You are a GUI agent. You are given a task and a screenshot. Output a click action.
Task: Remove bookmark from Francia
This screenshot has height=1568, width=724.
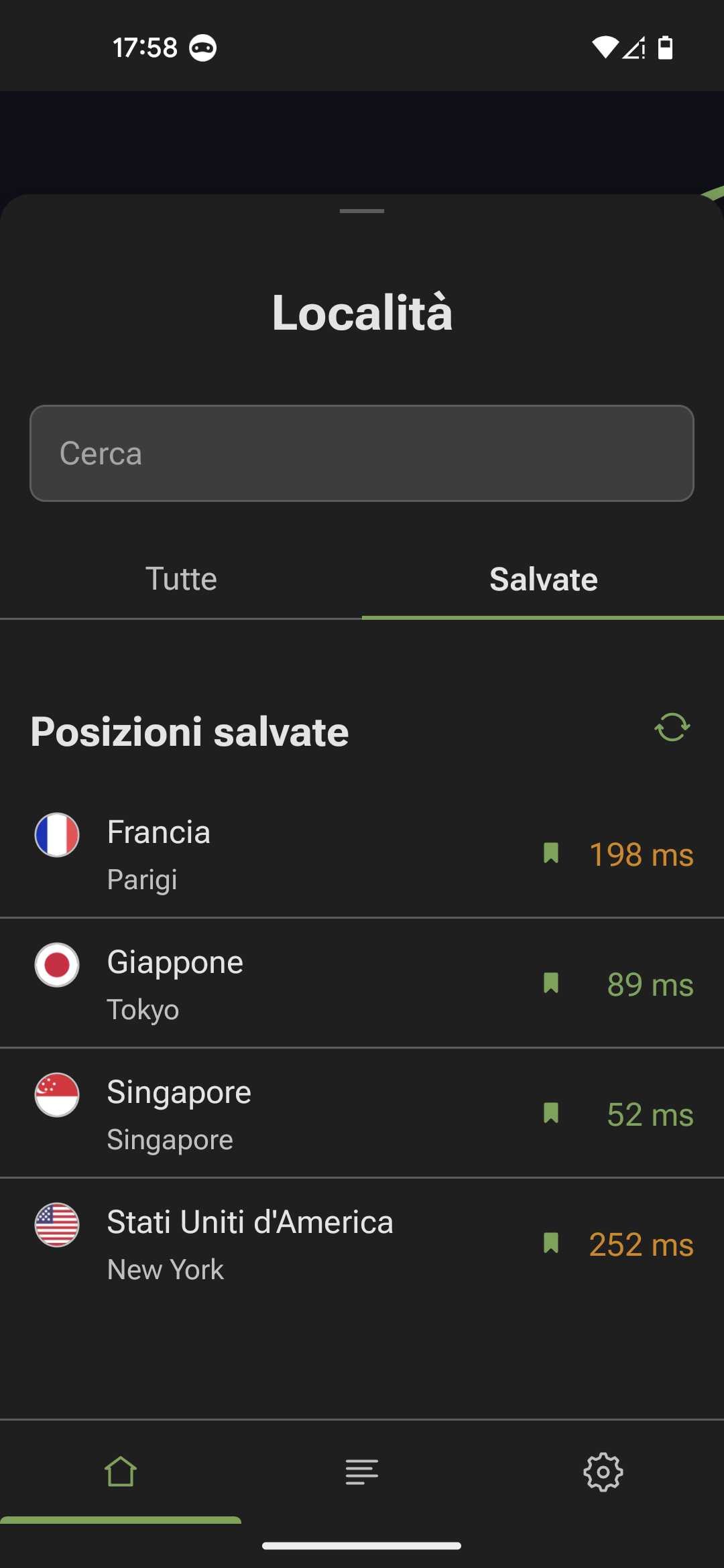pos(551,854)
